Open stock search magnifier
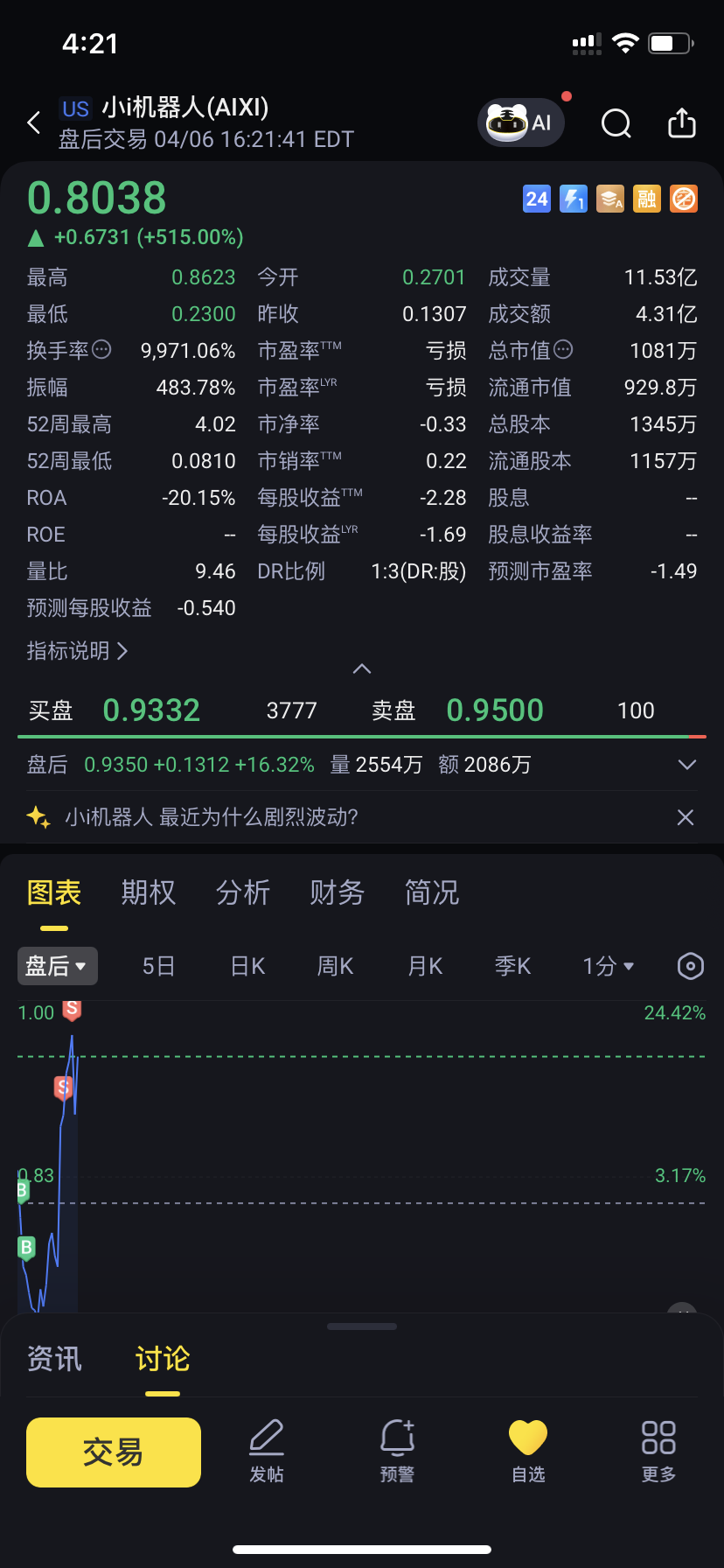724x1568 pixels. [616, 123]
